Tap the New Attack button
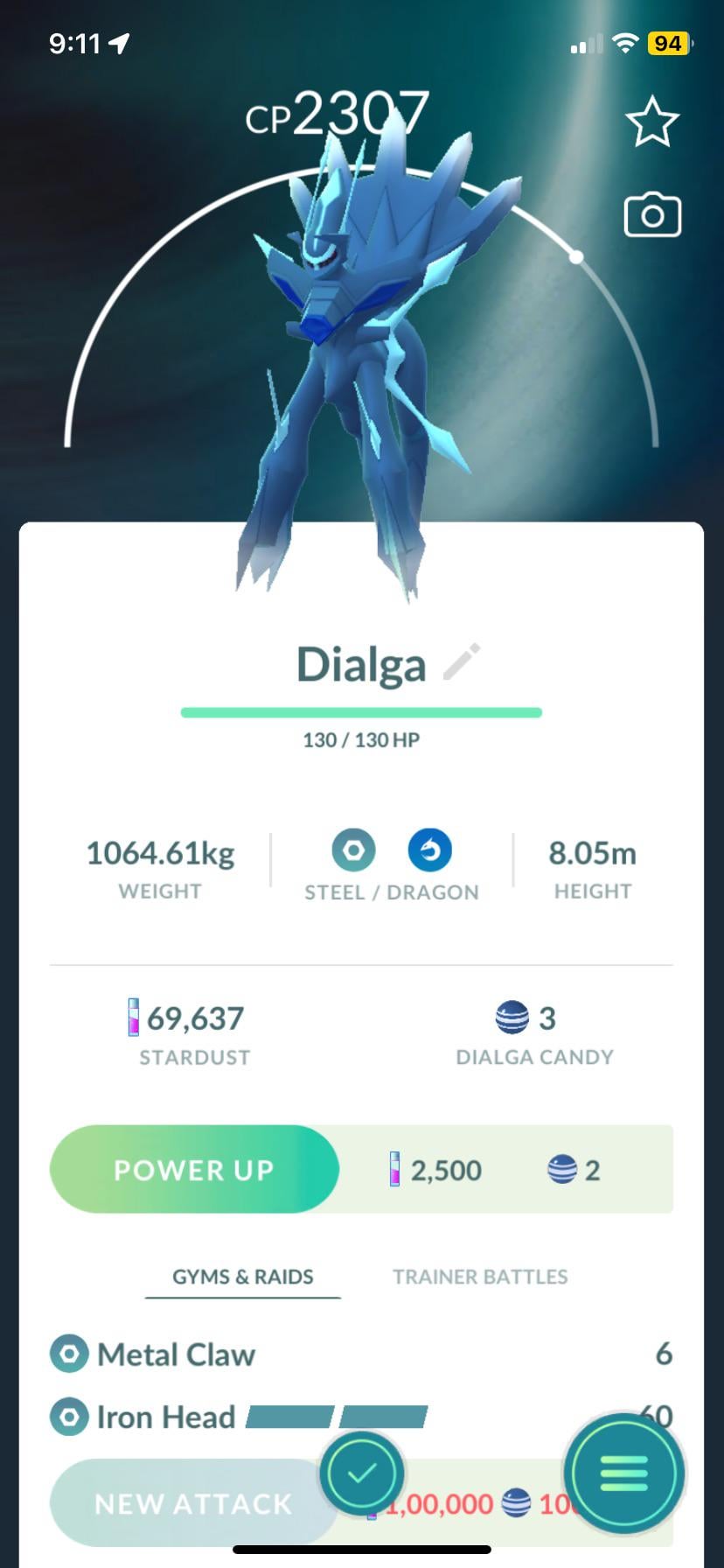724x1568 pixels. click(192, 1503)
